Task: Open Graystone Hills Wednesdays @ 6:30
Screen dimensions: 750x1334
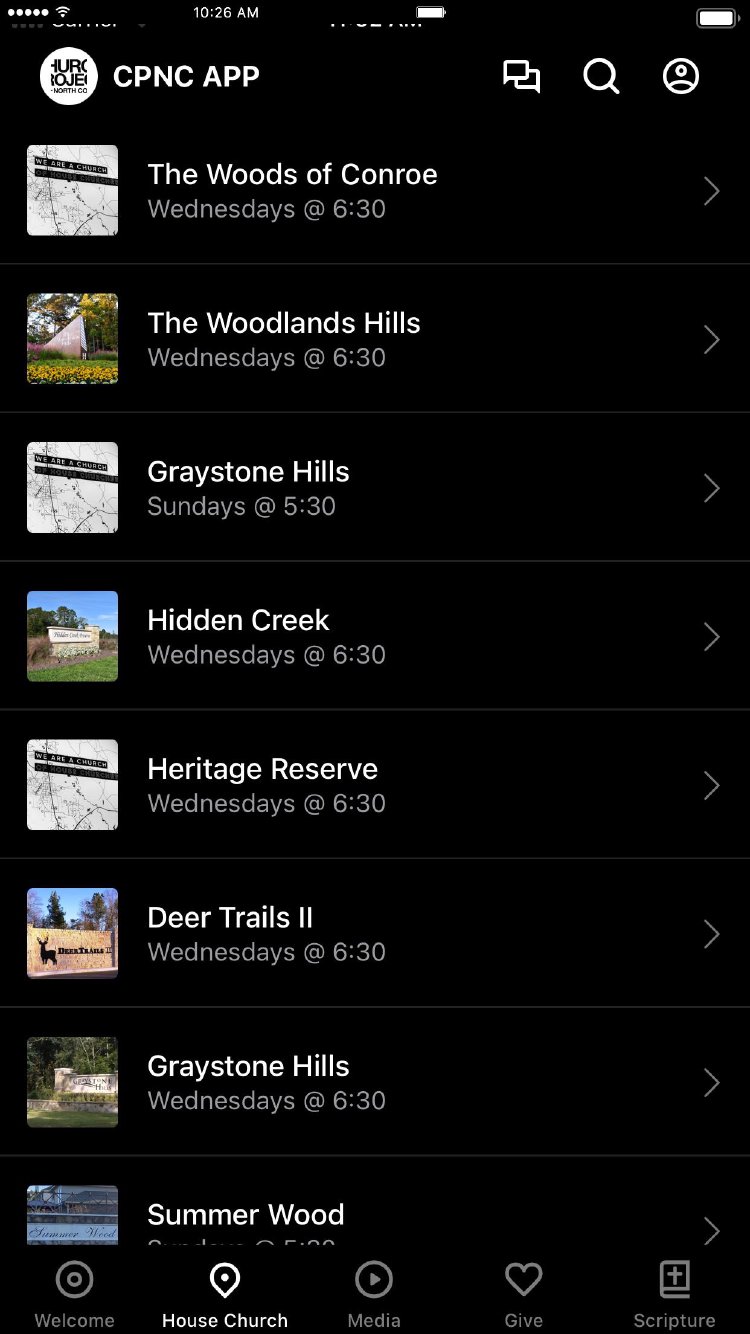Action: pyautogui.click(x=374, y=1082)
